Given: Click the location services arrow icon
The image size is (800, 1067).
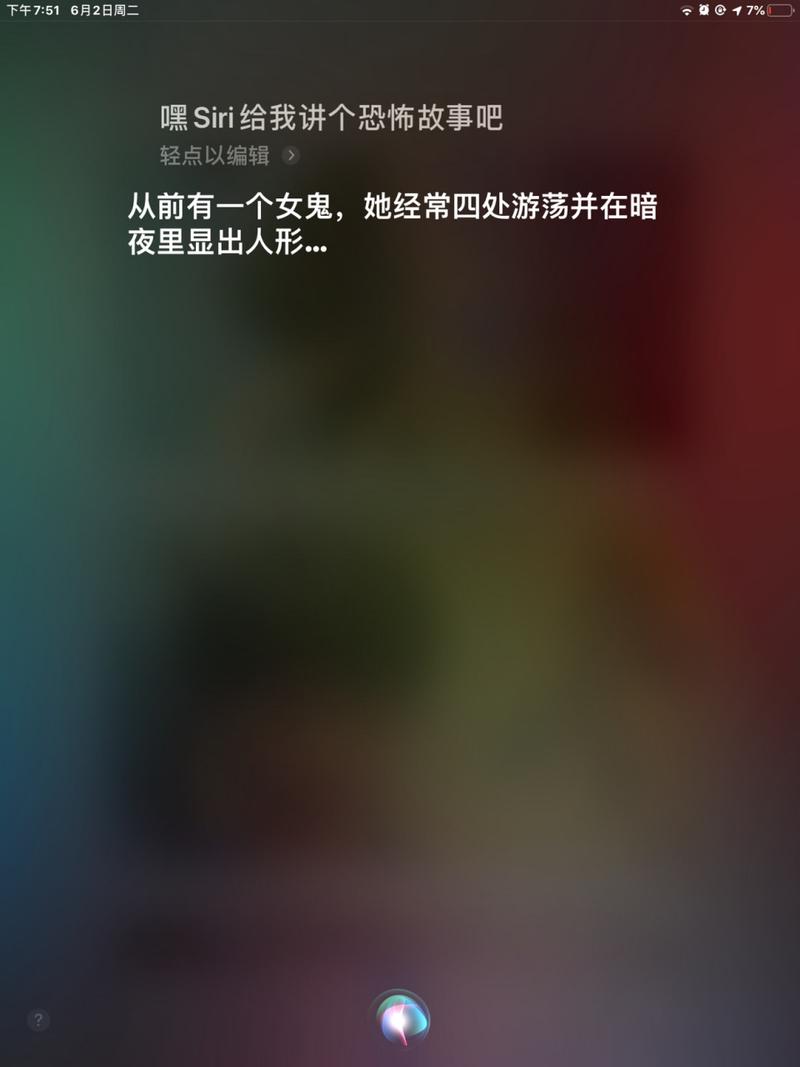Looking at the screenshot, I should point(737,10).
